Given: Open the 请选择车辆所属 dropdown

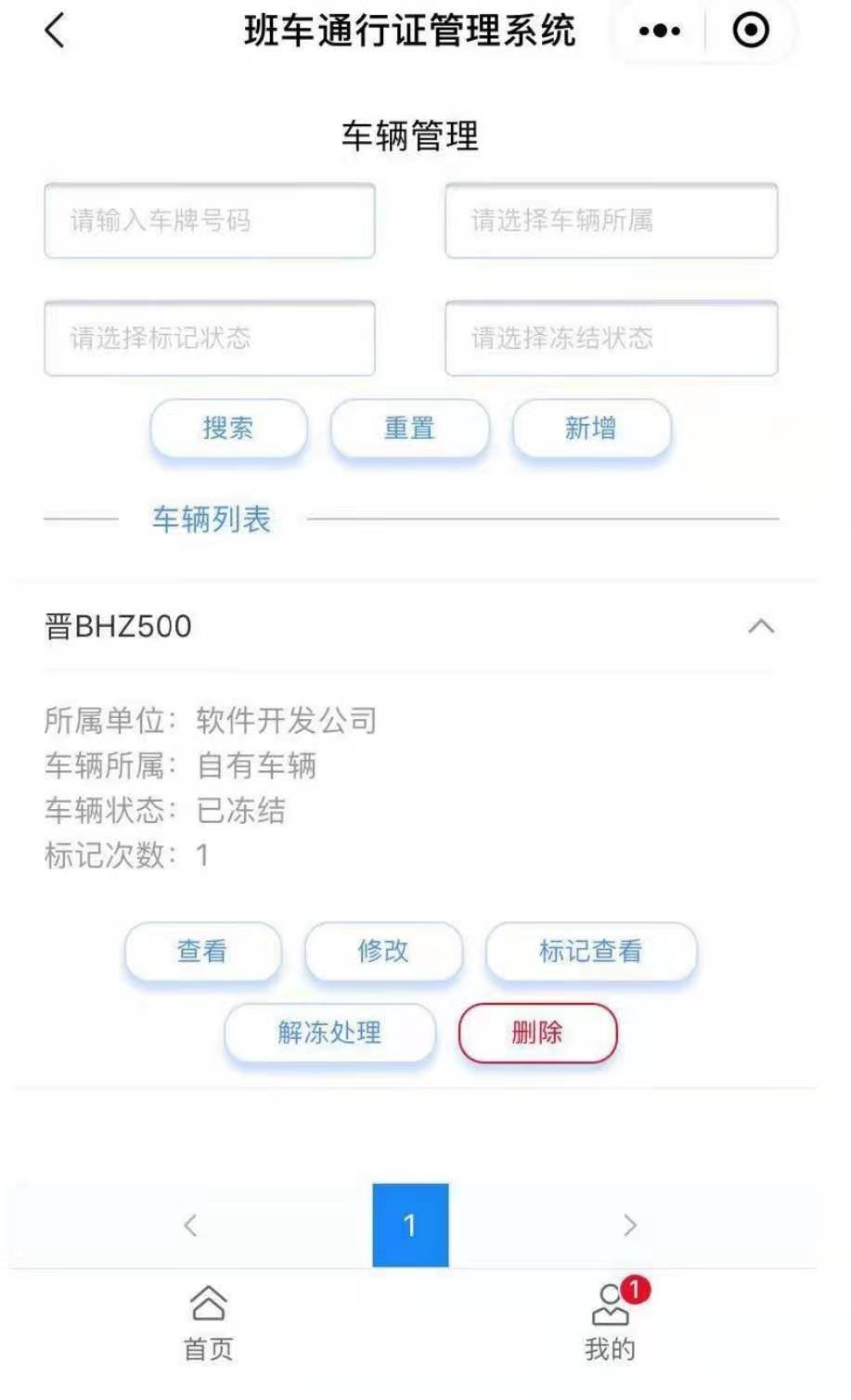Looking at the screenshot, I should [x=611, y=221].
